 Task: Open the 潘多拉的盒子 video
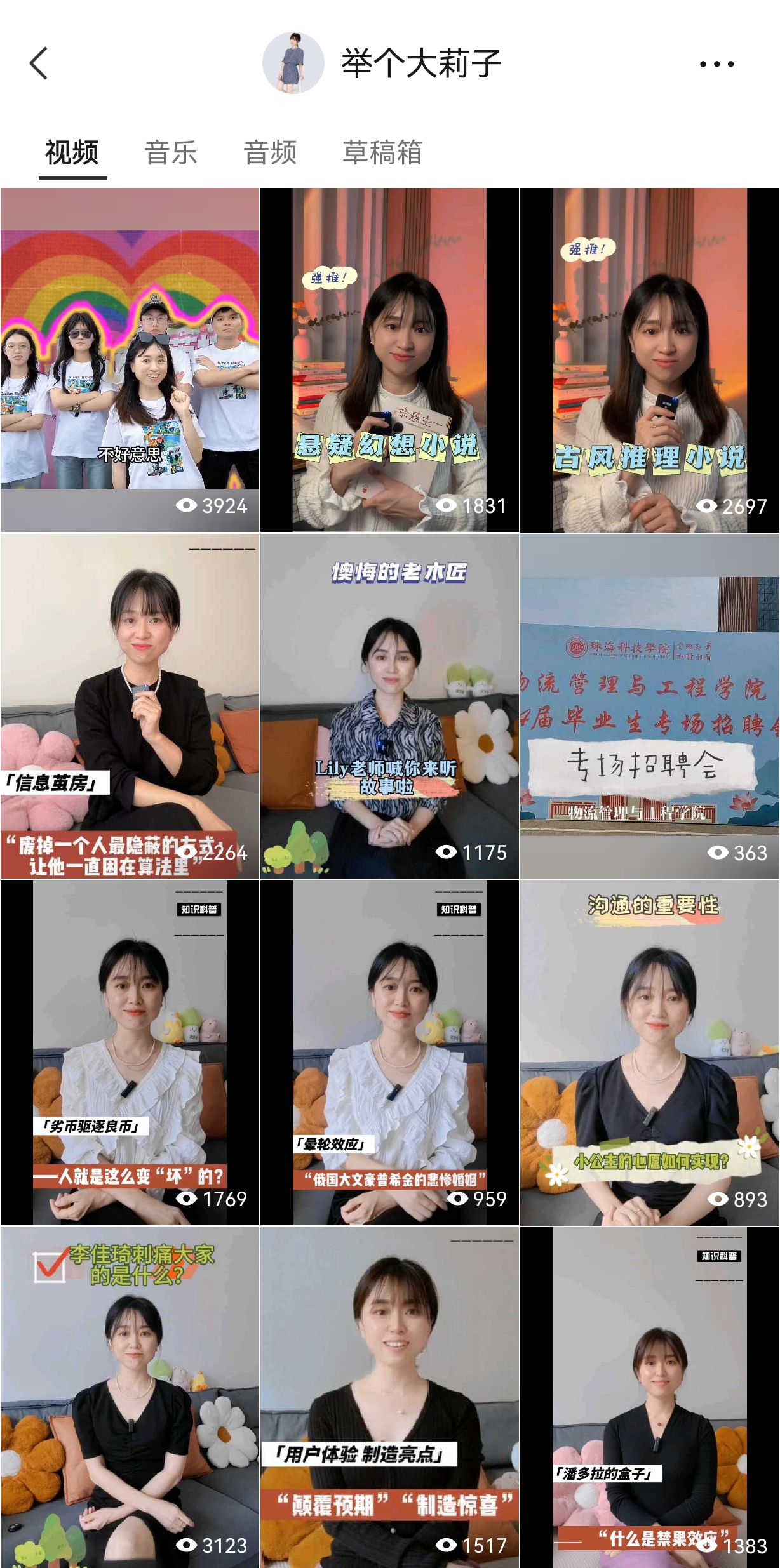tap(649, 1397)
